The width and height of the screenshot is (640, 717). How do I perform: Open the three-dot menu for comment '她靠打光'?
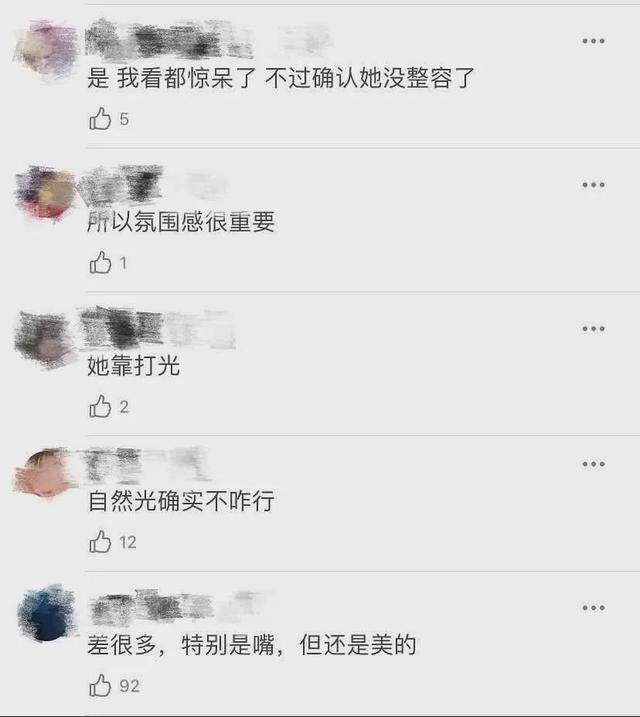click(593, 329)
